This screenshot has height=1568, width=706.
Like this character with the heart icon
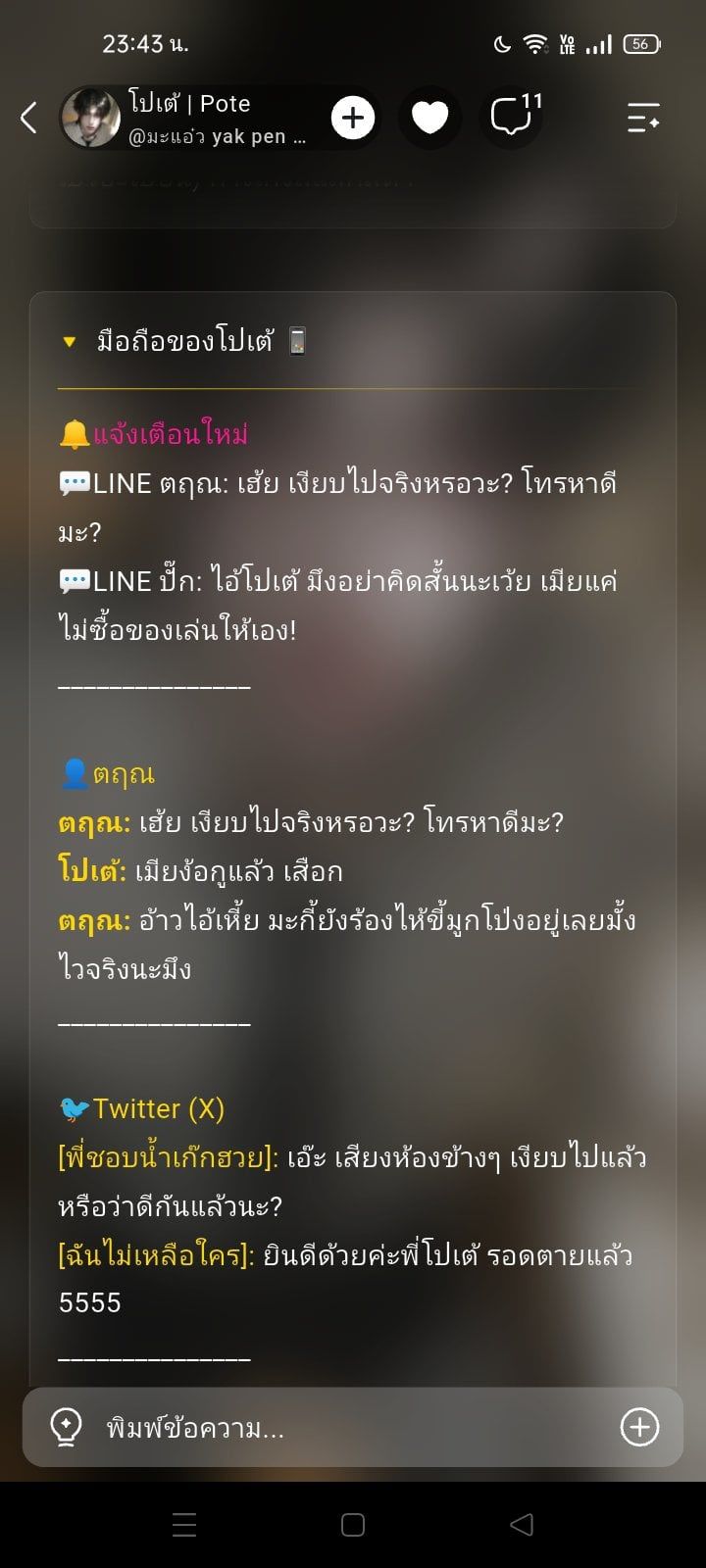pyautogui.click(x=429, y=119)
